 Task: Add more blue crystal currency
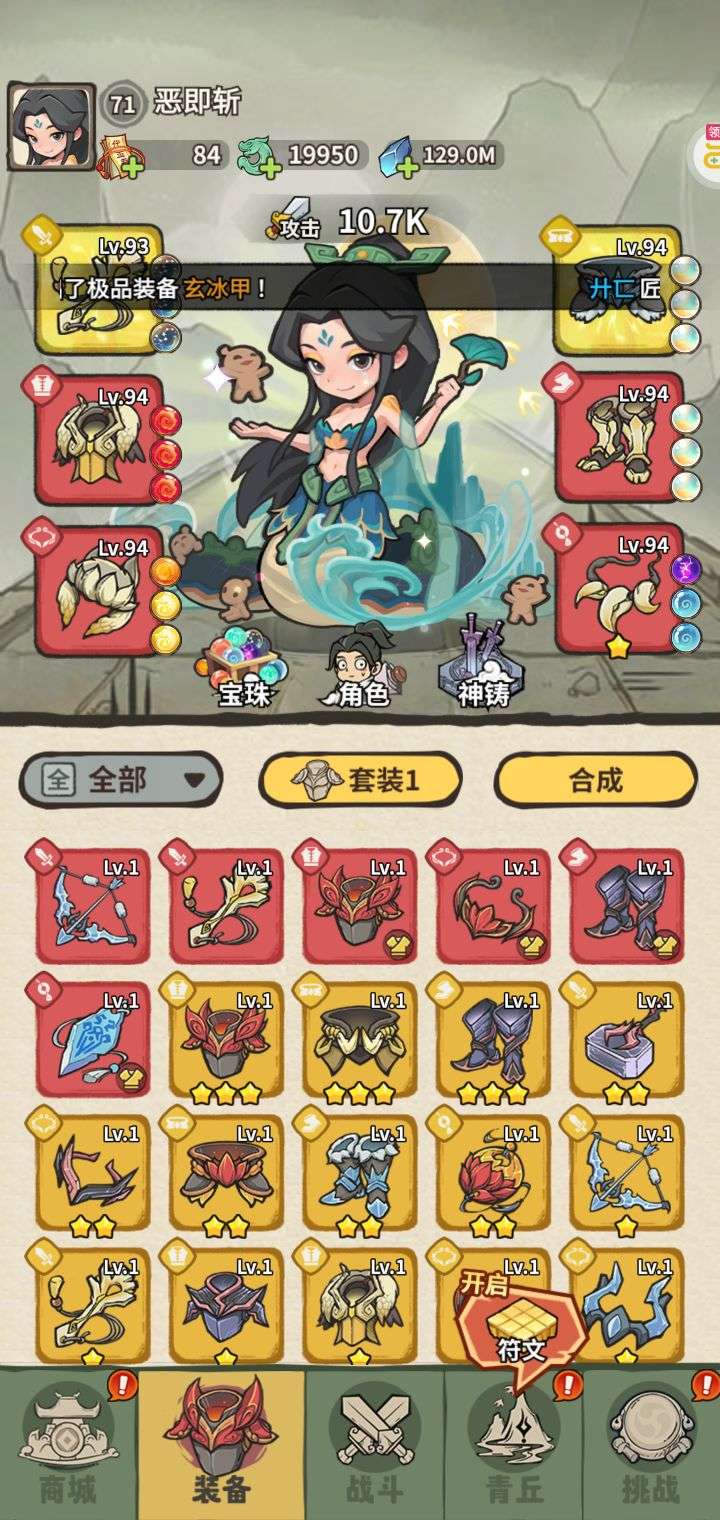pos(406,166)
